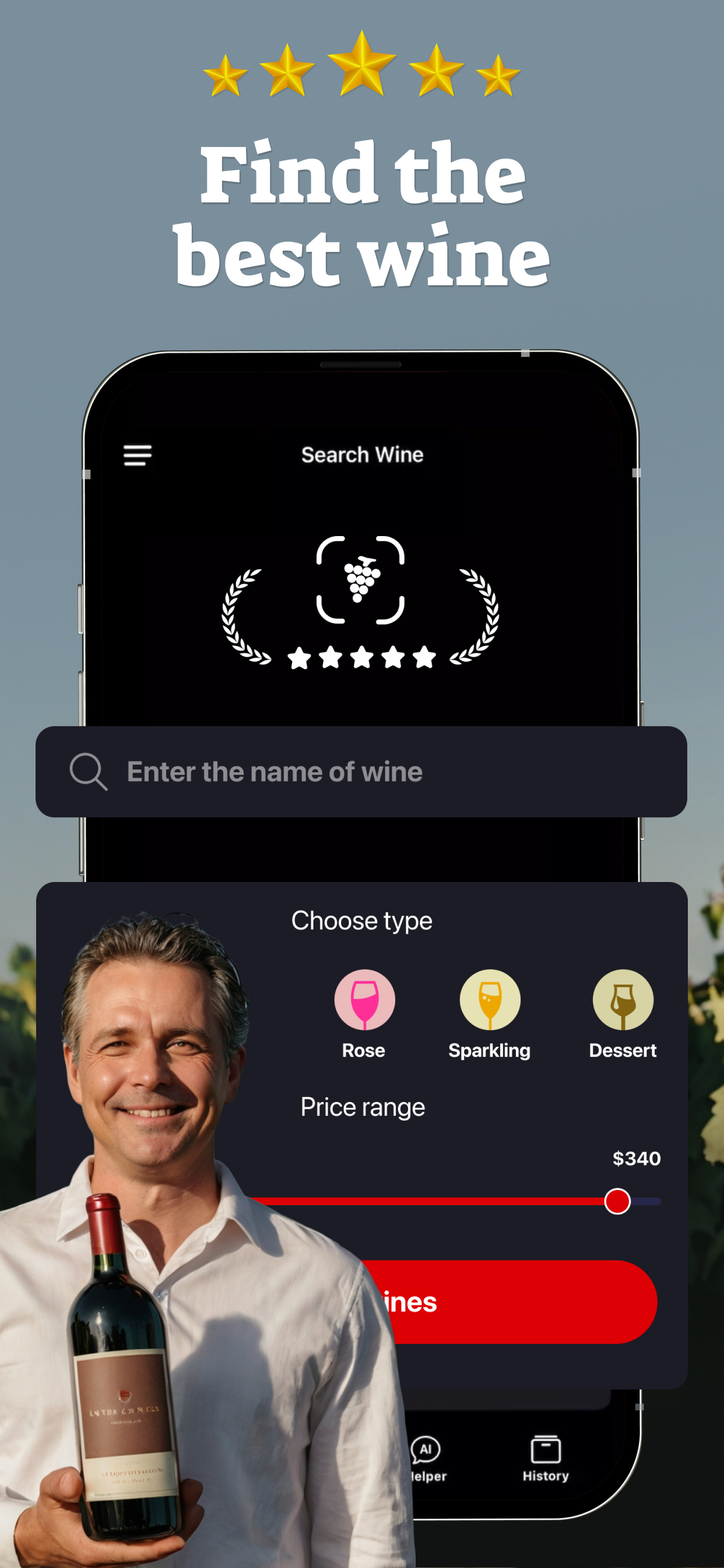The height and width of the screenshot is (1568, 724).
Task: Tap the $340 price label
Action: [x=637, y=1158]
